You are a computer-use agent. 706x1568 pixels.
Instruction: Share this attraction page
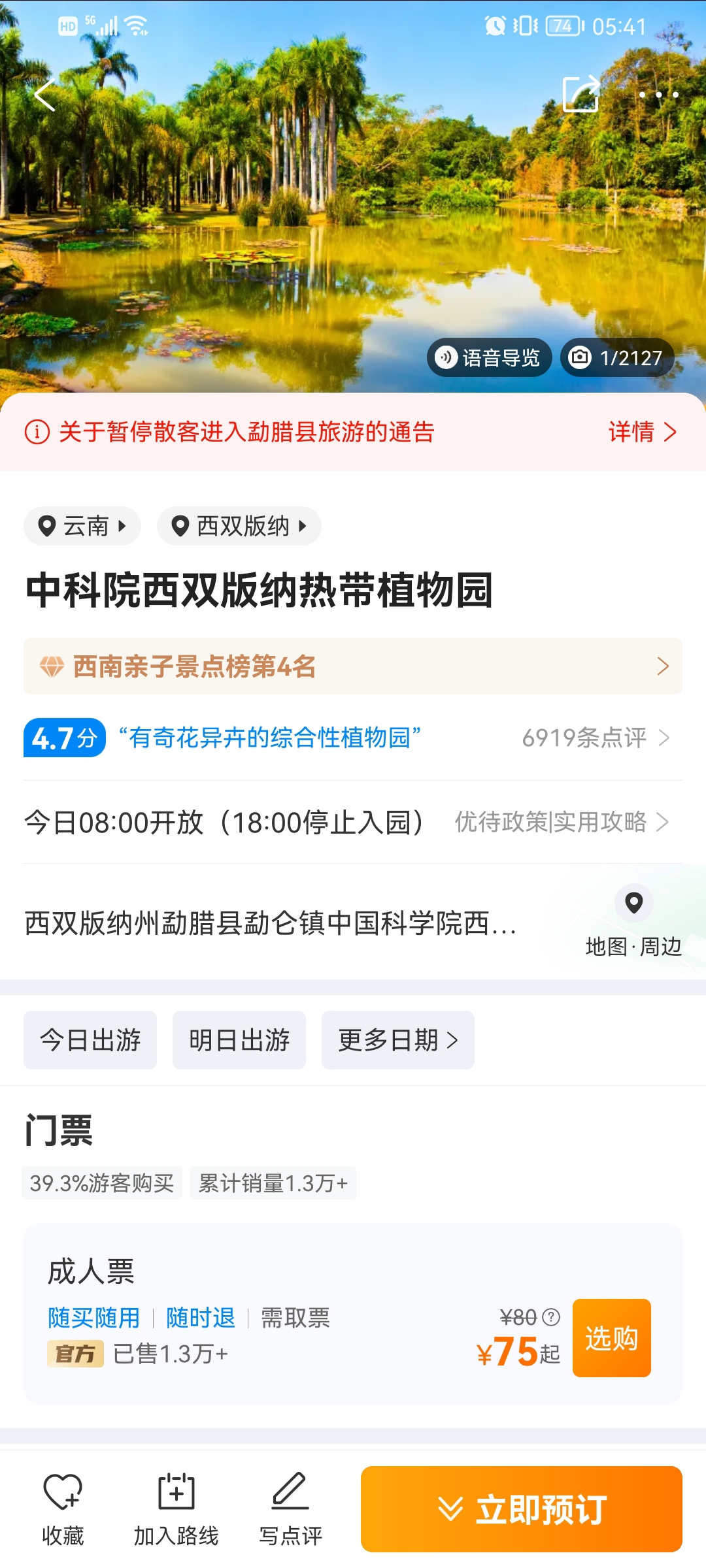[580, 94]
